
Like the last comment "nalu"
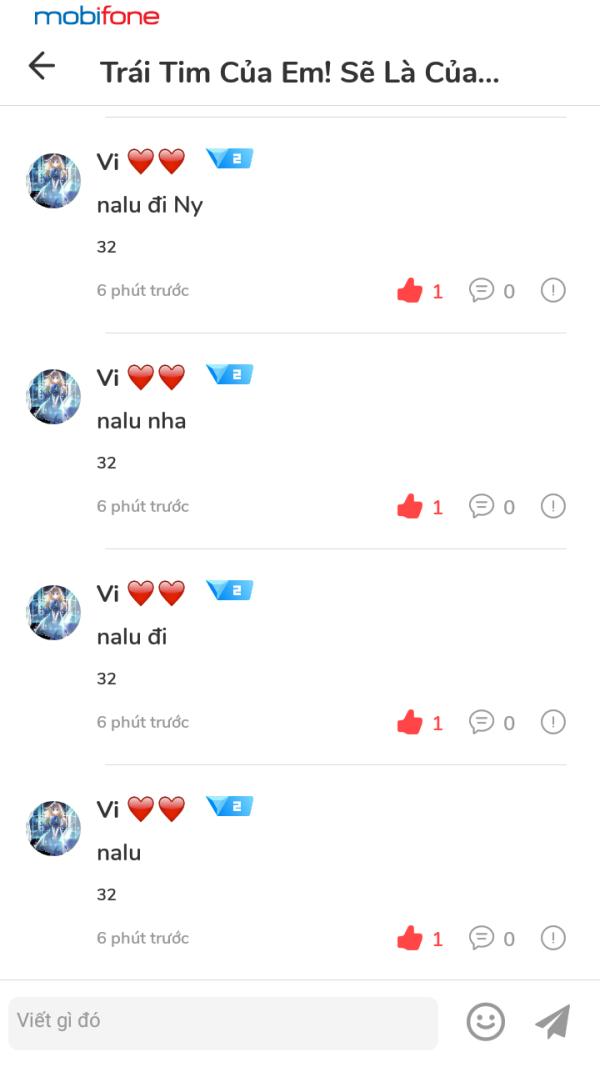coord(410,939)
